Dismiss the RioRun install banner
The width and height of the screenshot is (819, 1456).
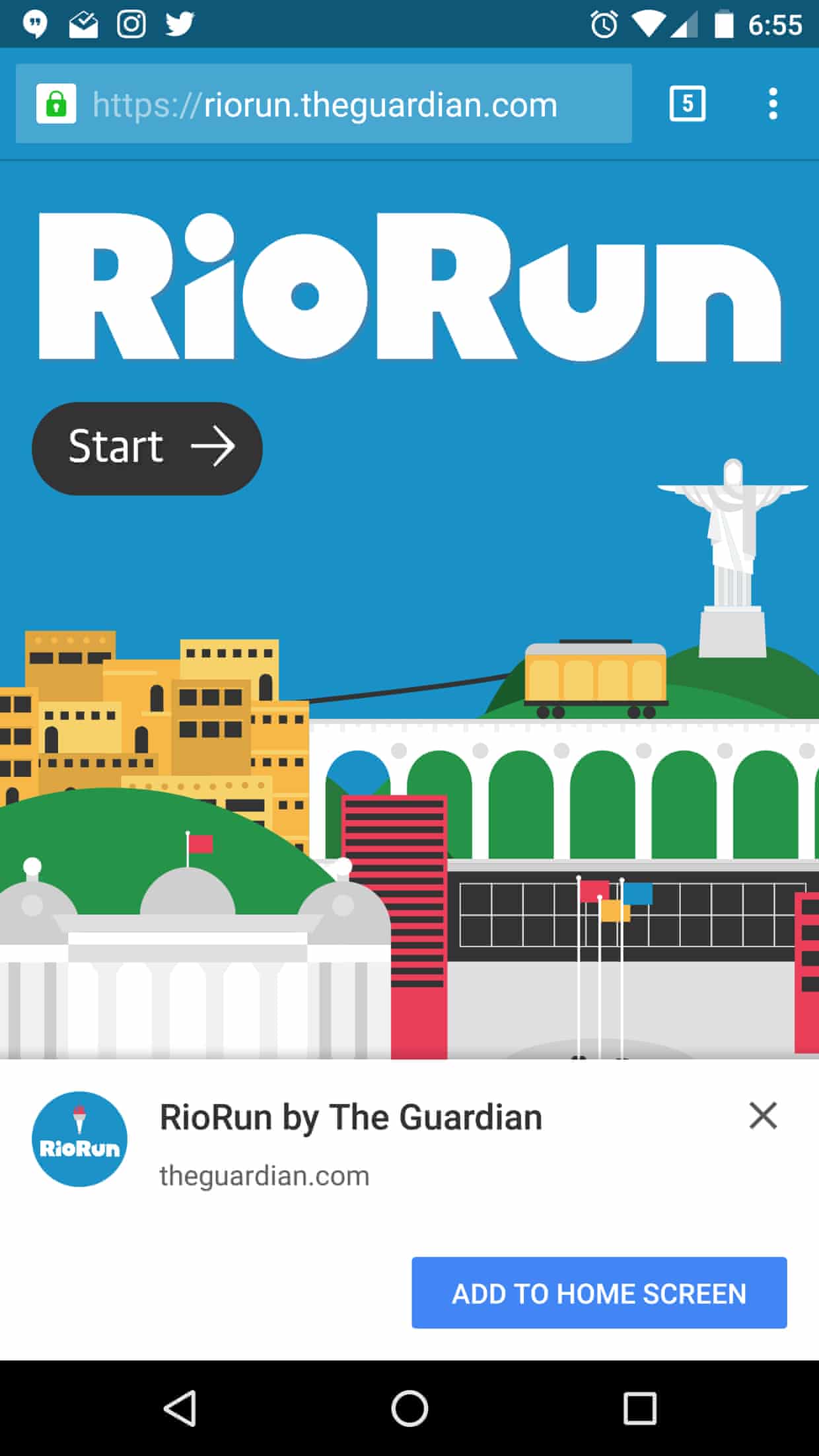(763, 1116)
